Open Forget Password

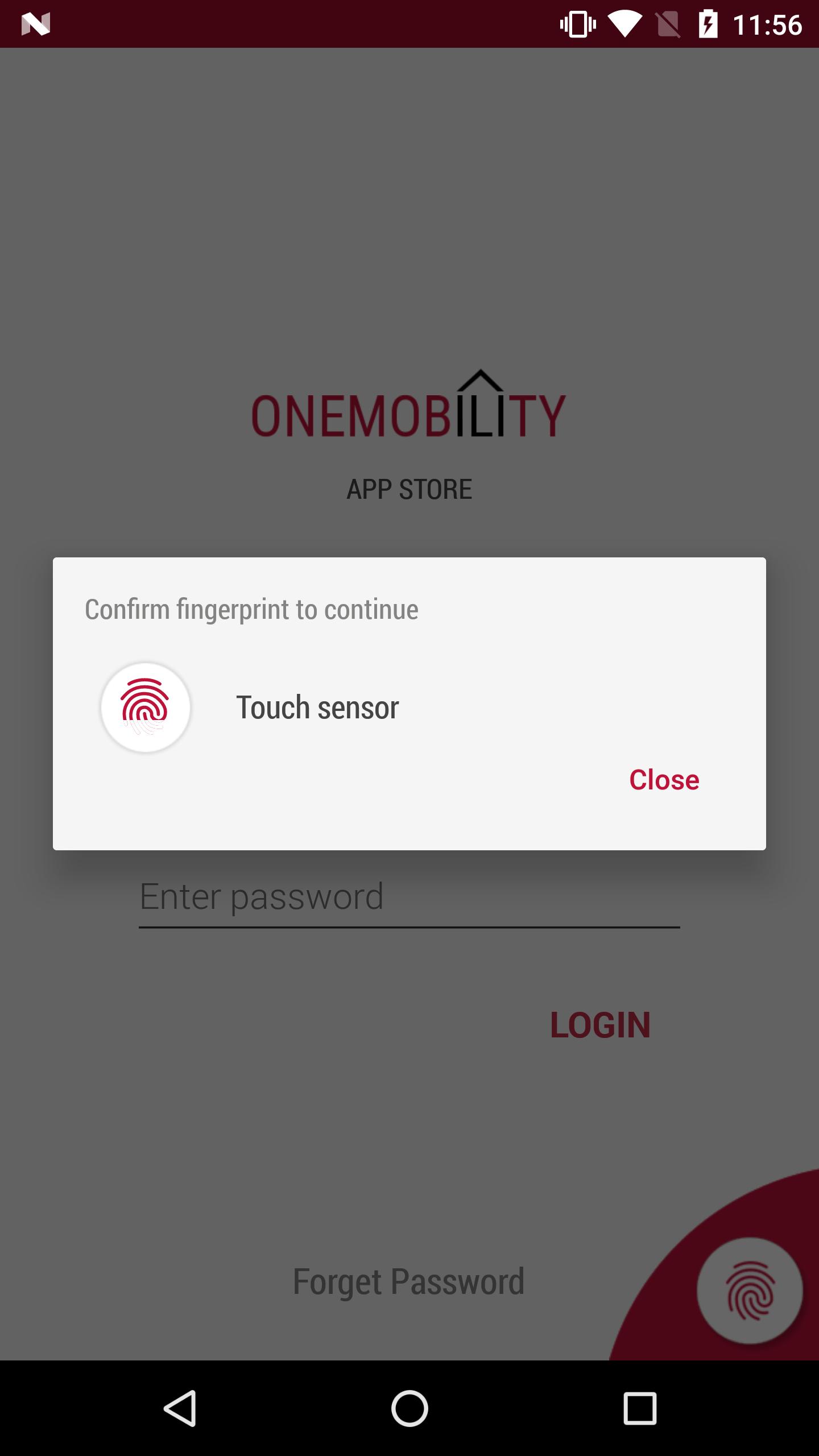[408, 1280]
